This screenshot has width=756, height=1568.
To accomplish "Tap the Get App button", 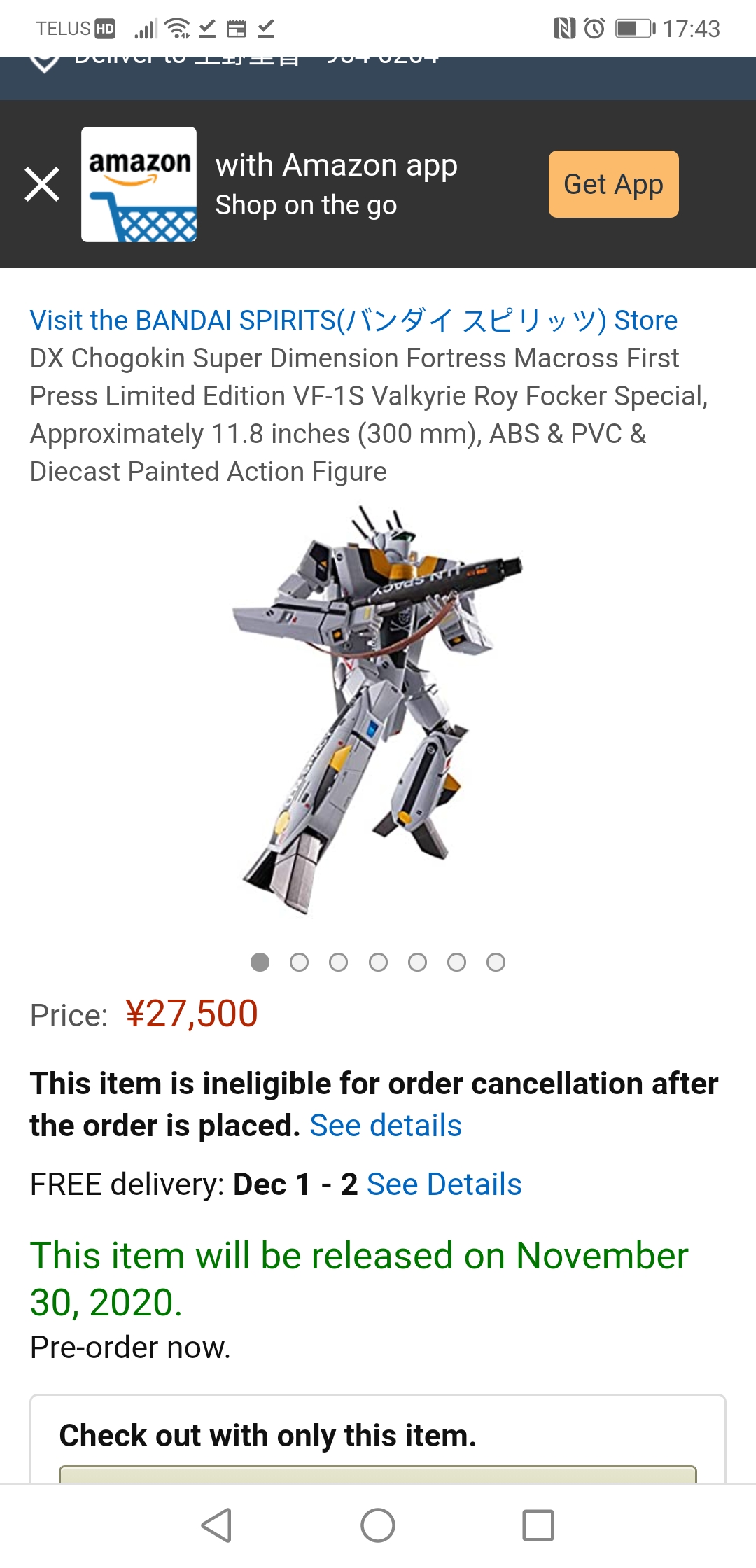I will pyautogui.click(x=613, y=184).
